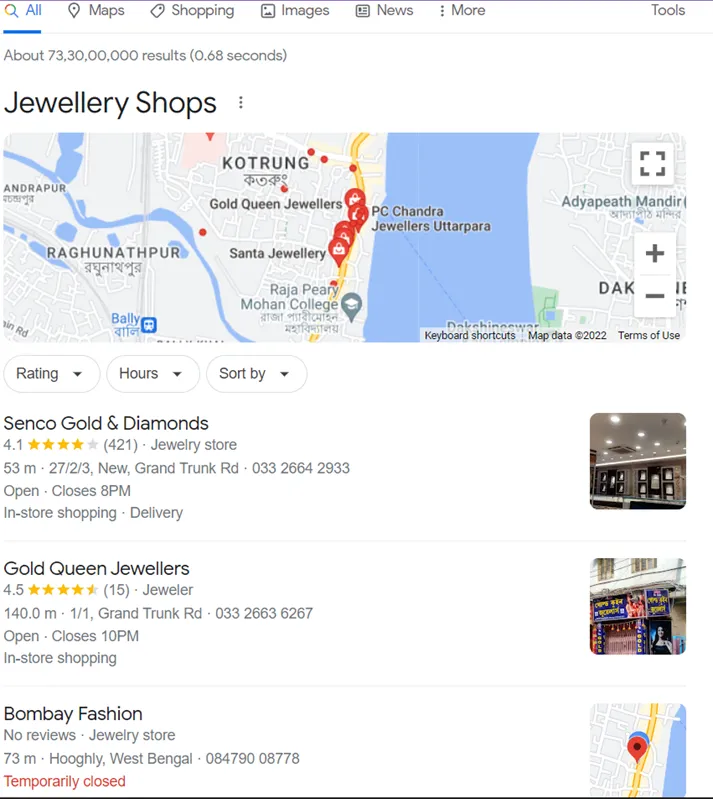Open the More search categories menu
The image size is (713, 799).
point(461,11)
